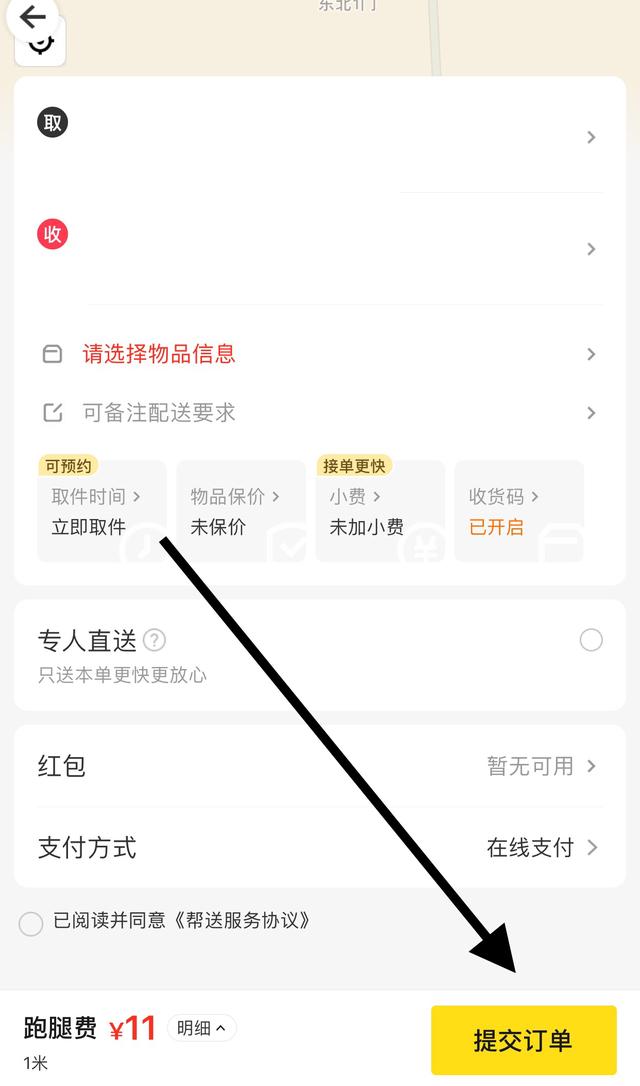The height and width of the screenshot is (1086, 640).
Task: Add a delivery note via 可备注配送要求
Action: click(318, 413)
